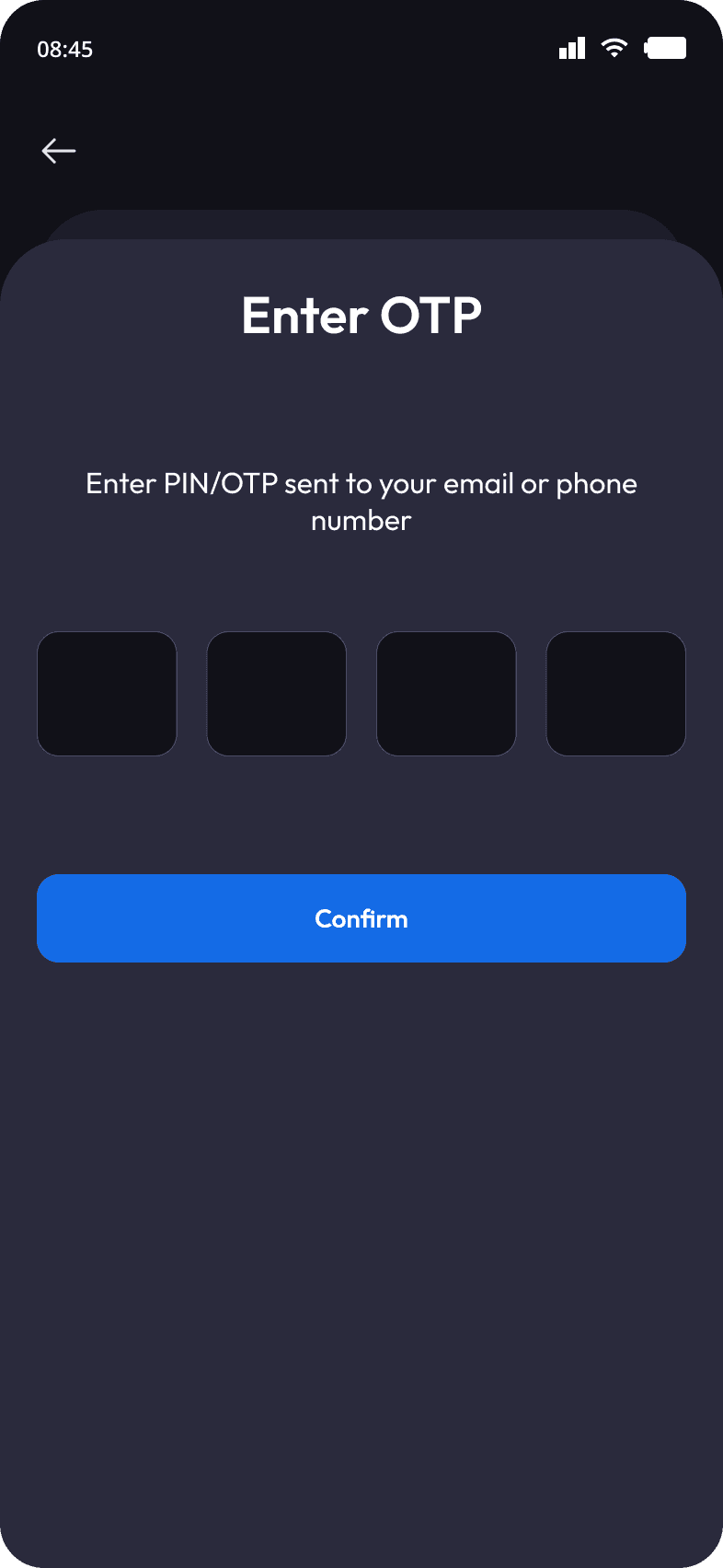Image resolution: width=723 pixels, height=1568 pixels.
Task: Confirm the entered OTP code
Action: [361, 918]
